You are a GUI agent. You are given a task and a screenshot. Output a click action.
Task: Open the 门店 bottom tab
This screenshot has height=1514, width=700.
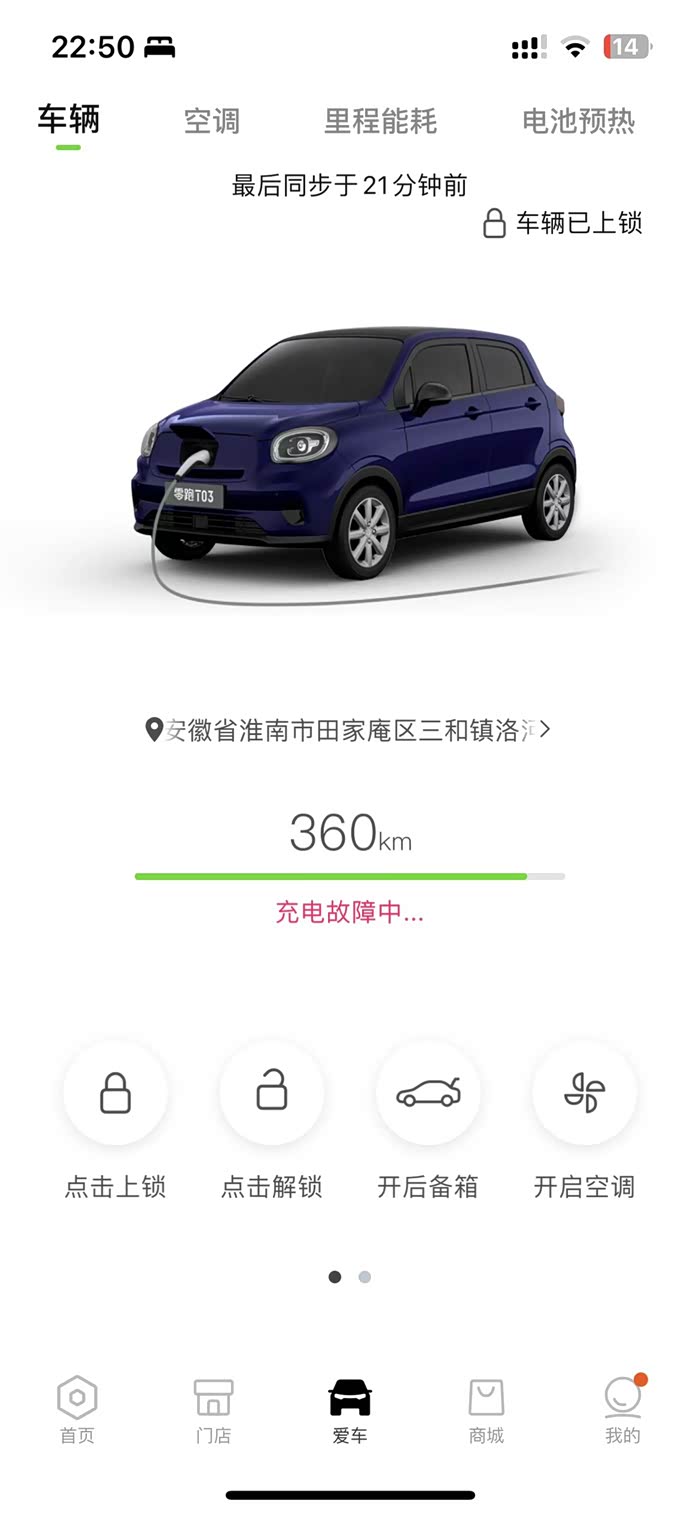click(213, 1410)
